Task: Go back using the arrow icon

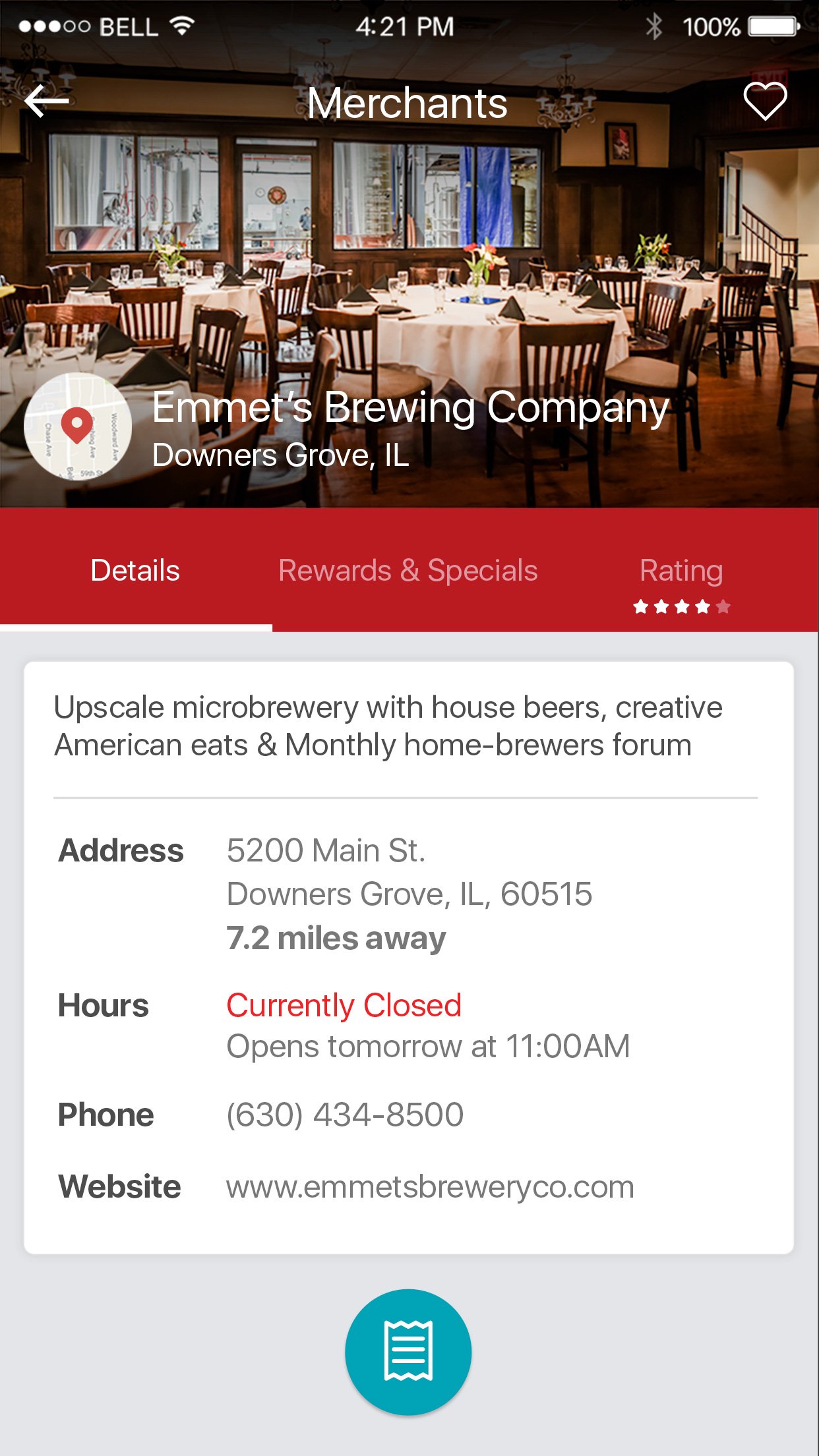Action: (47, 102)
